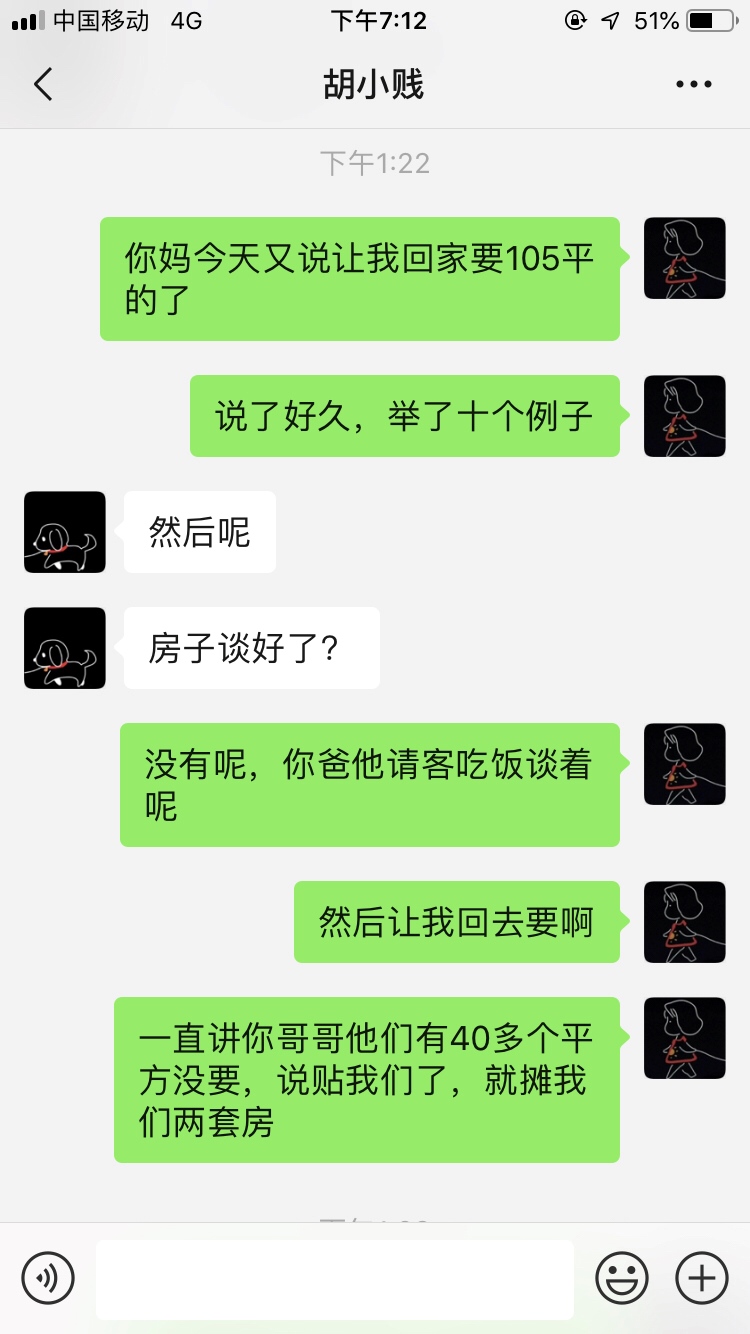Open the chat info overflow menu
Image resolution: width=750 pixels, height=1334 pixels.
point(693,84)
